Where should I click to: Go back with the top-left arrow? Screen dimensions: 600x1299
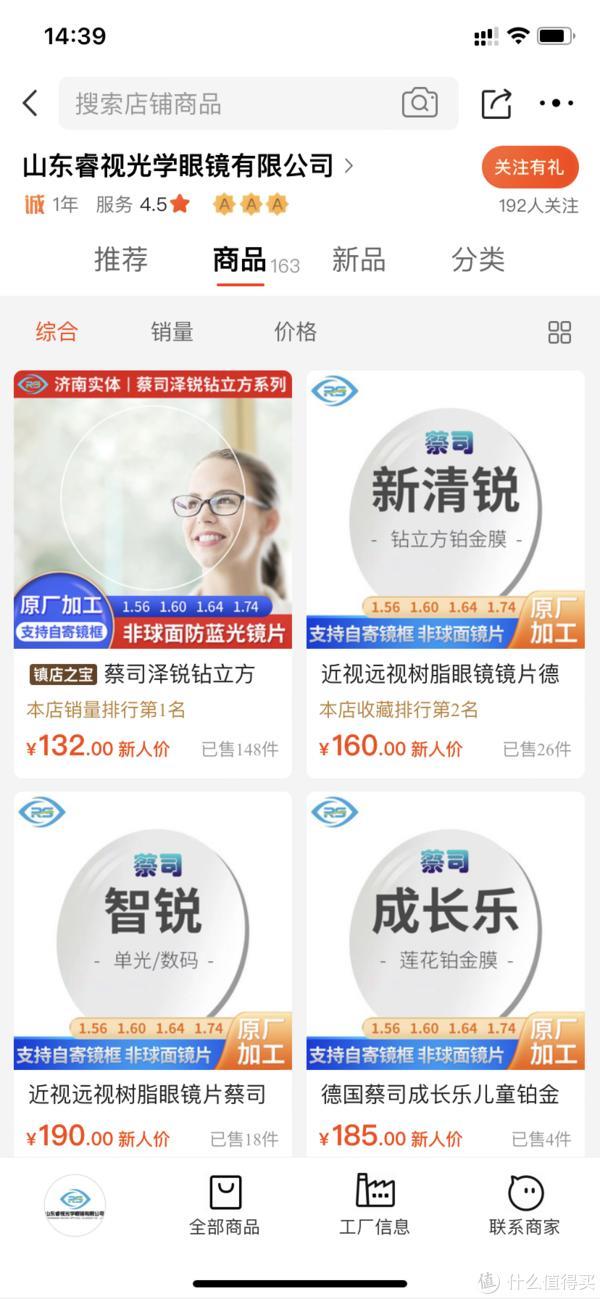coord(31,103)
